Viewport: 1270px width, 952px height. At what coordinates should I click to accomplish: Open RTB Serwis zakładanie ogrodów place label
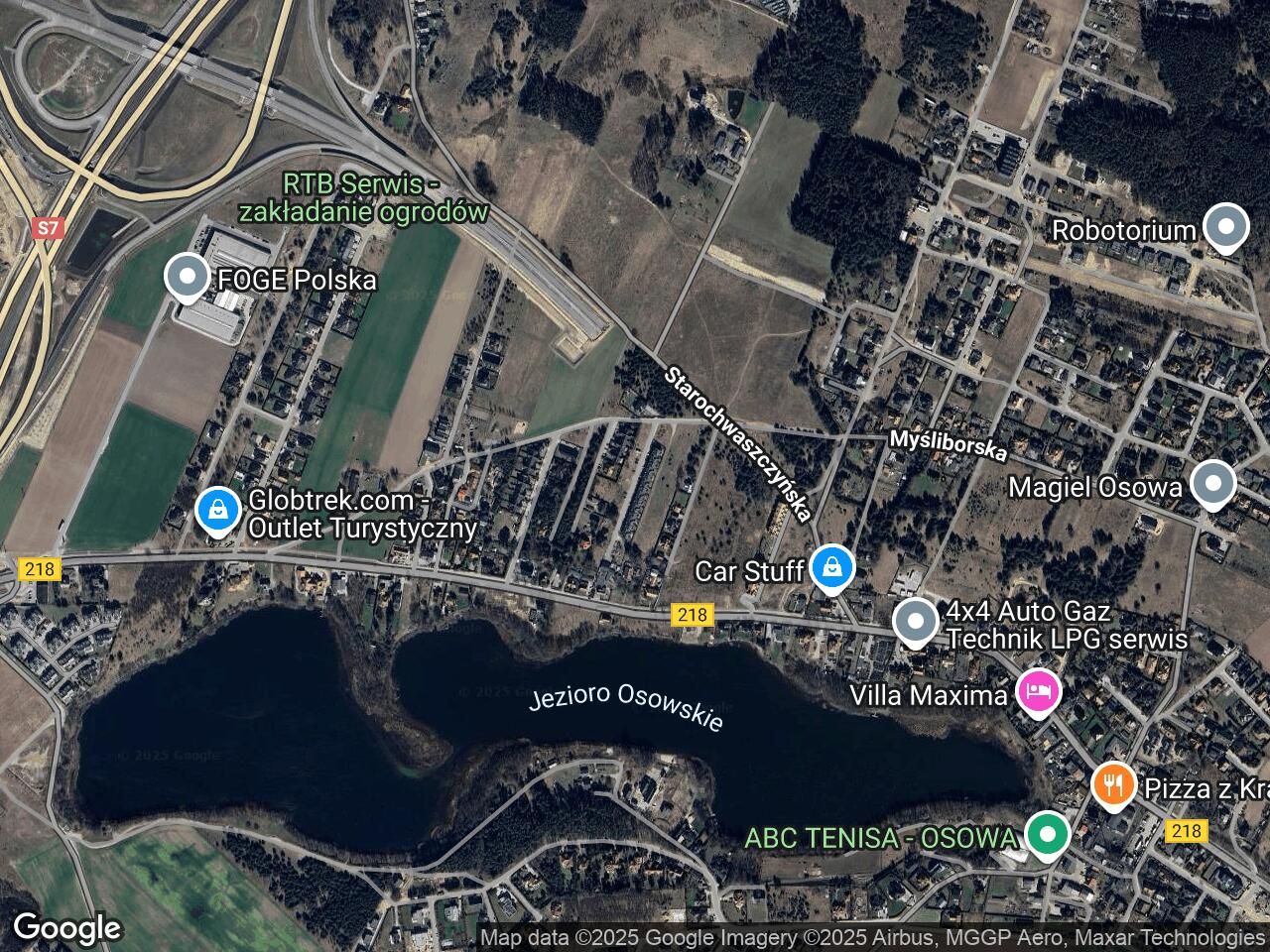click(363, 196)
